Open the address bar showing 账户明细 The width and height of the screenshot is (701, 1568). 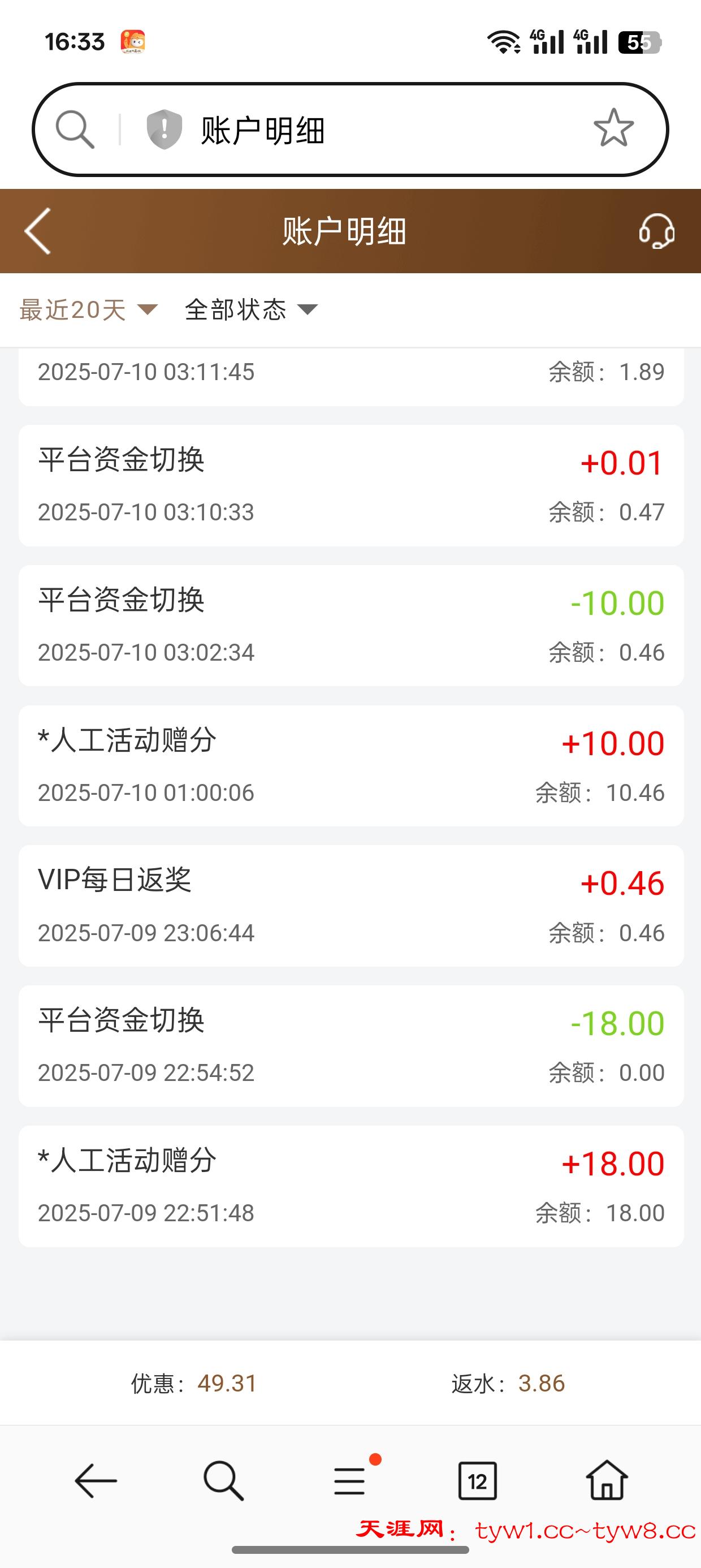pos(365,130)
